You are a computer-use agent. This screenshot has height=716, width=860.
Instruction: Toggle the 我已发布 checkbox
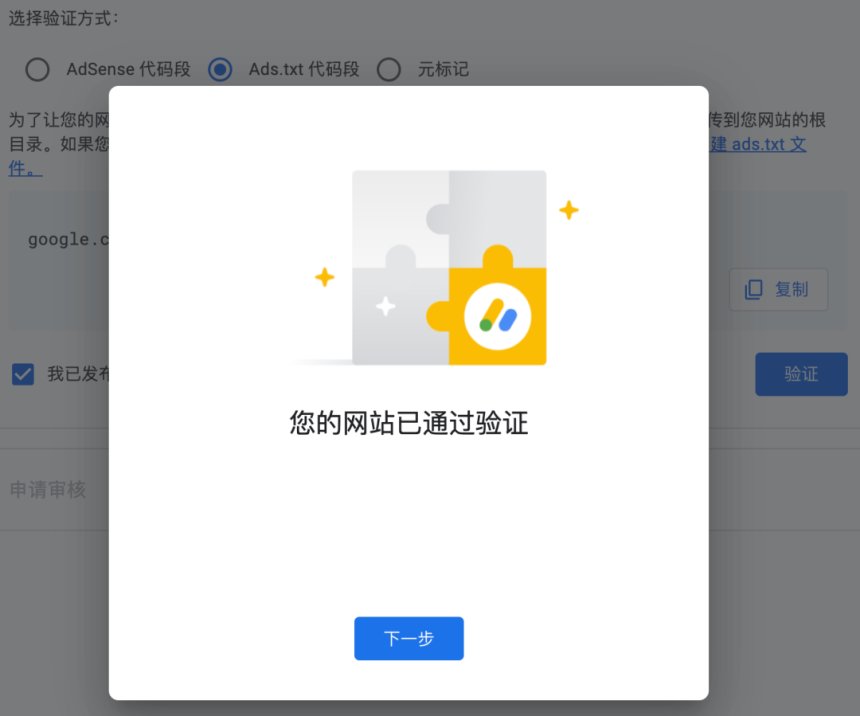[x=23, y=374]
